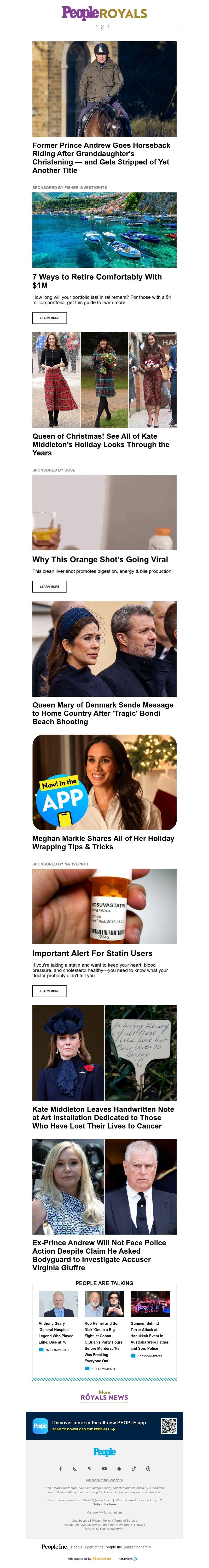Open the Former Prince Andrew horseback riding article
Image resolution: width=209 pixels, height=1568 pixels.
101,158
